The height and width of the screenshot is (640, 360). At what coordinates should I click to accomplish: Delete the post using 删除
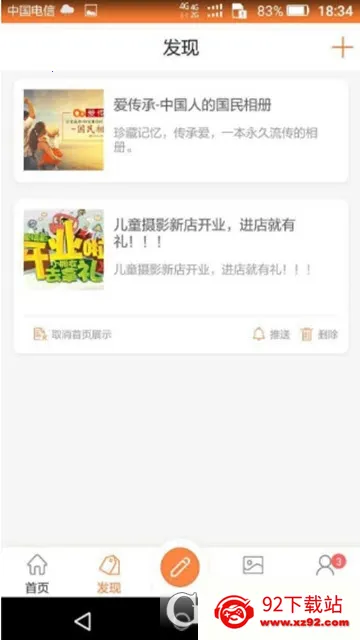(x=319, y=334)
